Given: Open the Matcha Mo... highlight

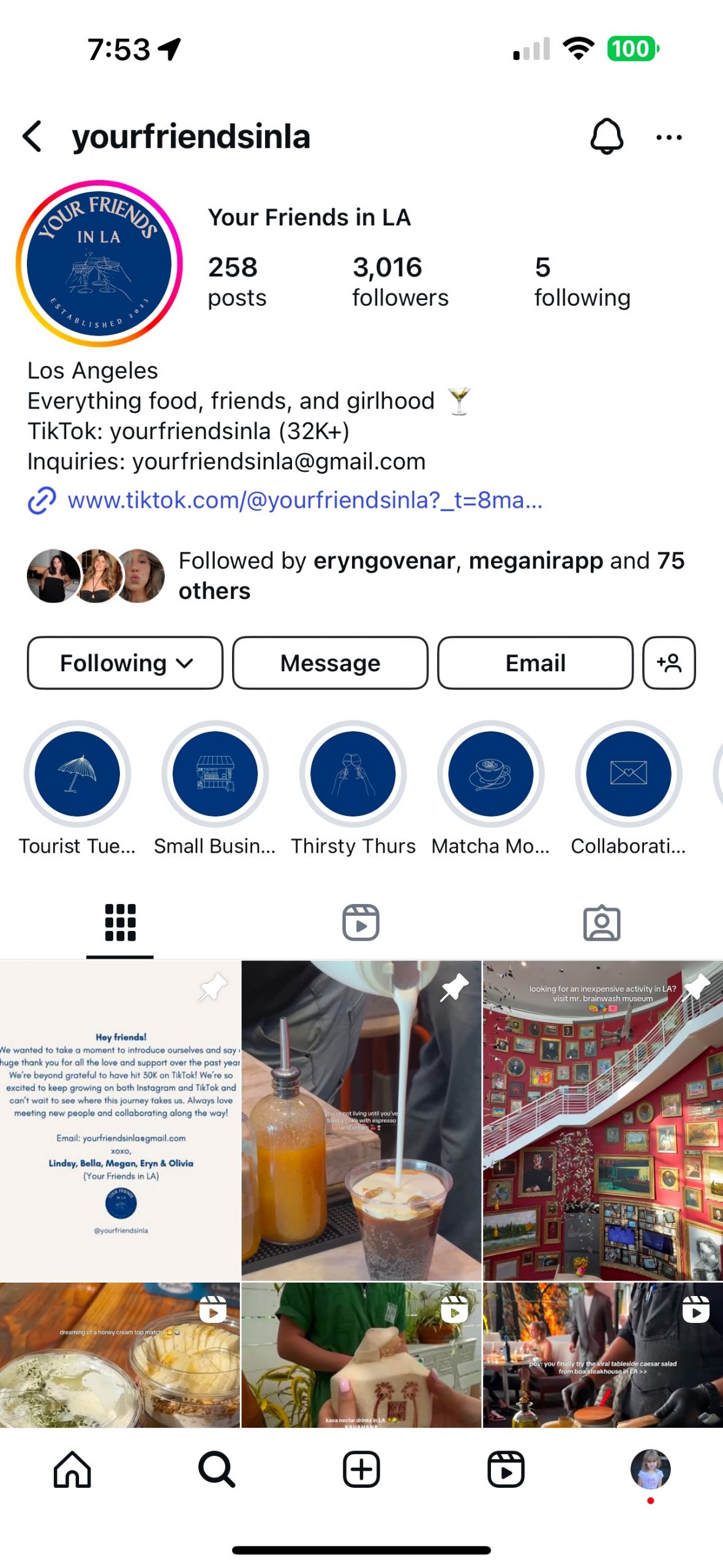Looking at the screenshot, I should (x=490, y=774).
